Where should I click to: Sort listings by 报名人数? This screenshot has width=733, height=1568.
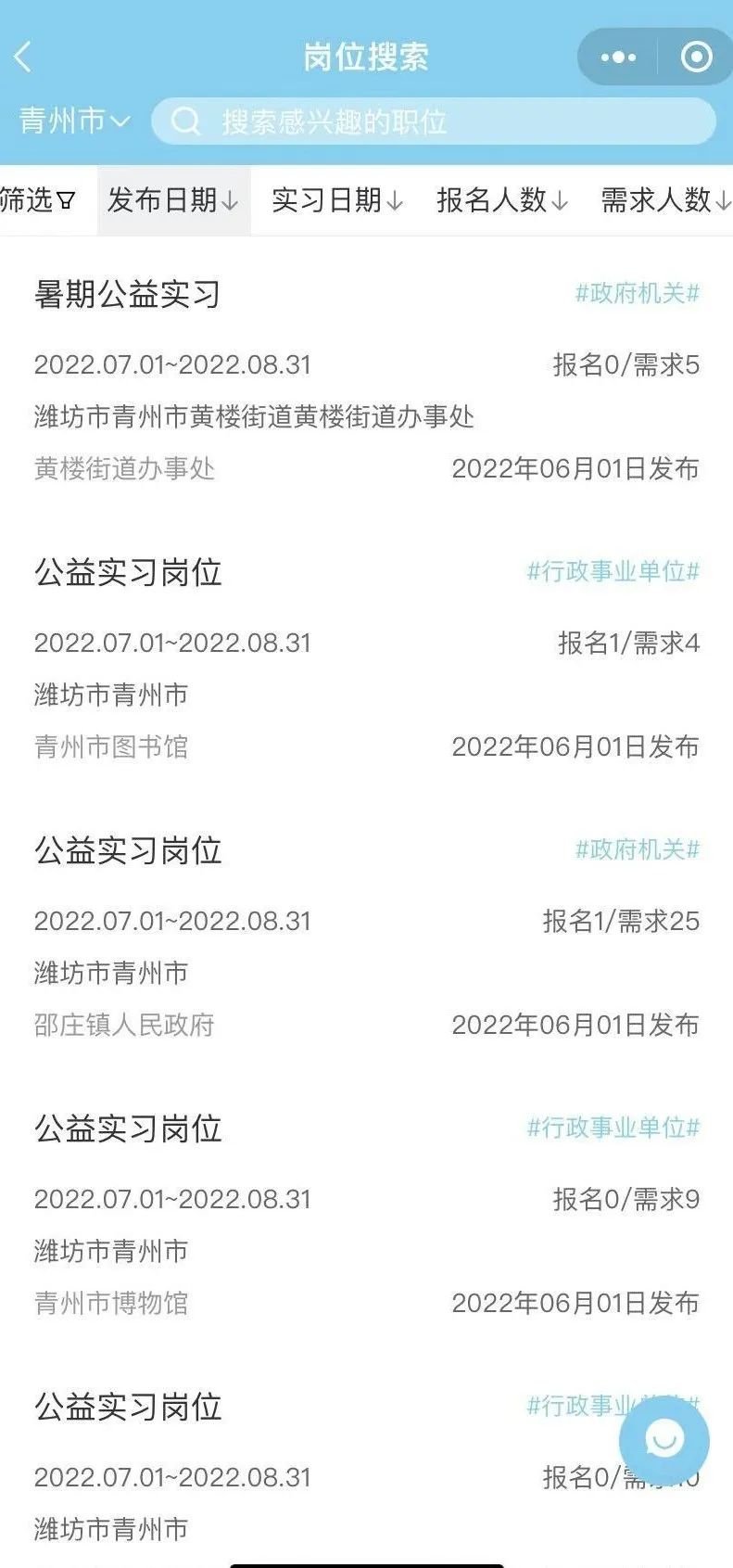tap(502, 200)
